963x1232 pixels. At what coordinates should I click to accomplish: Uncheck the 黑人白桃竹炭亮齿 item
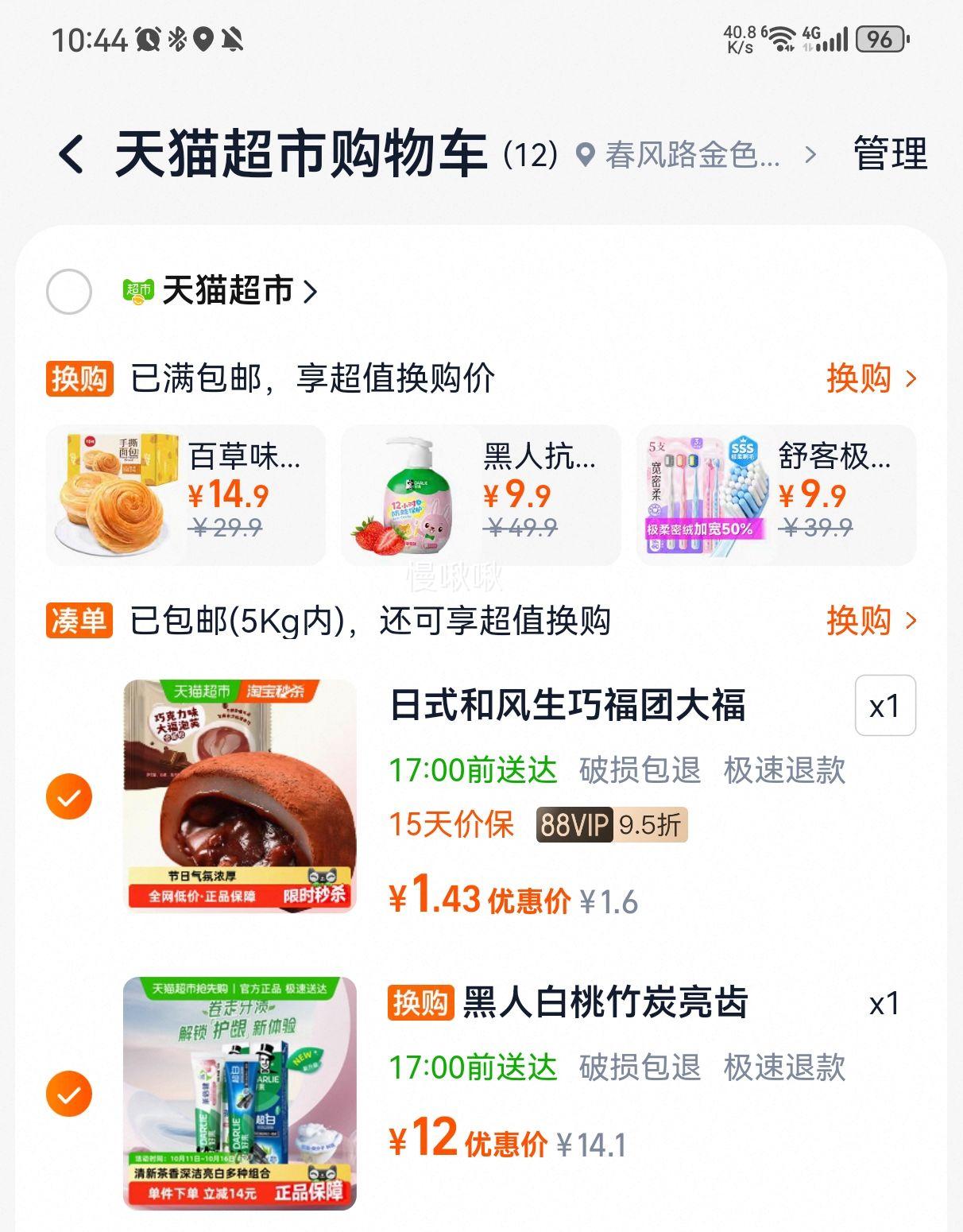point(69,1094)
